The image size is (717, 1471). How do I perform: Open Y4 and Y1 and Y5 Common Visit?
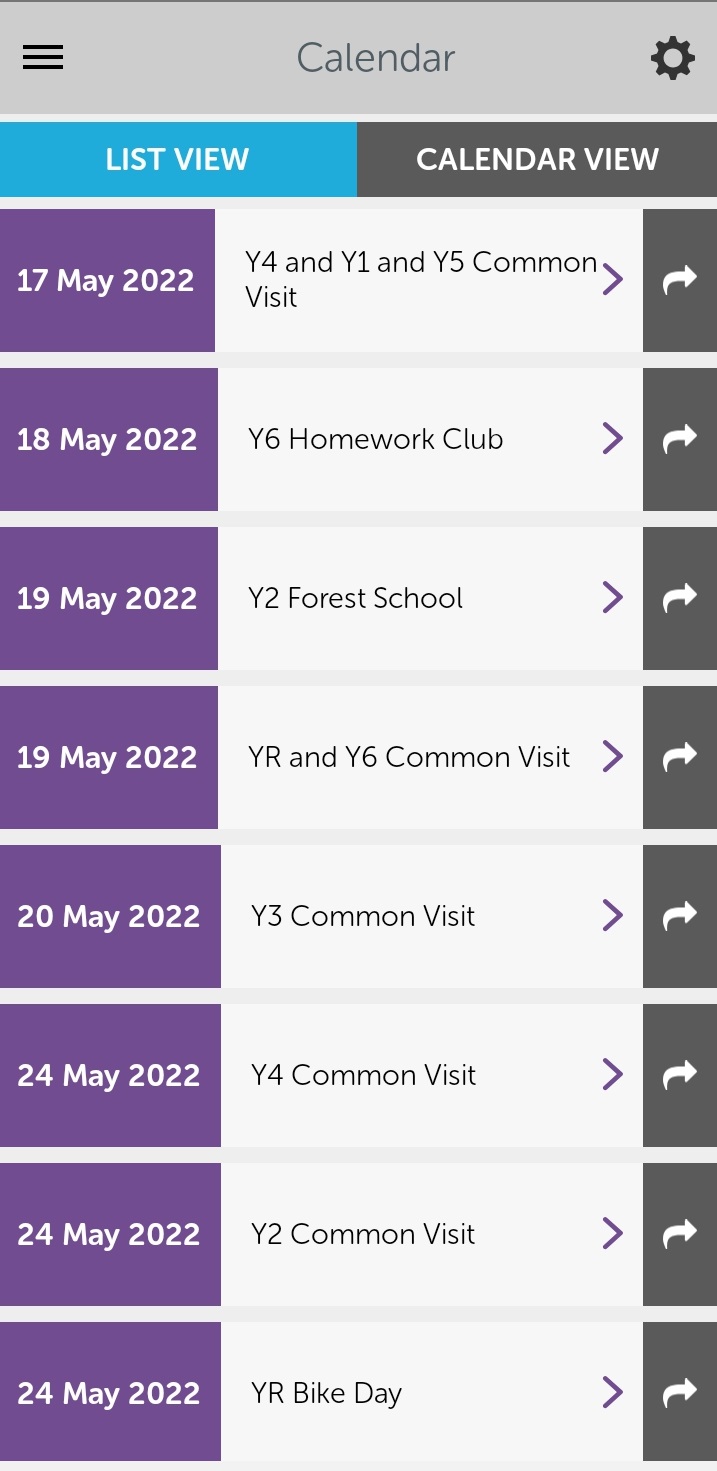(429, 280)
